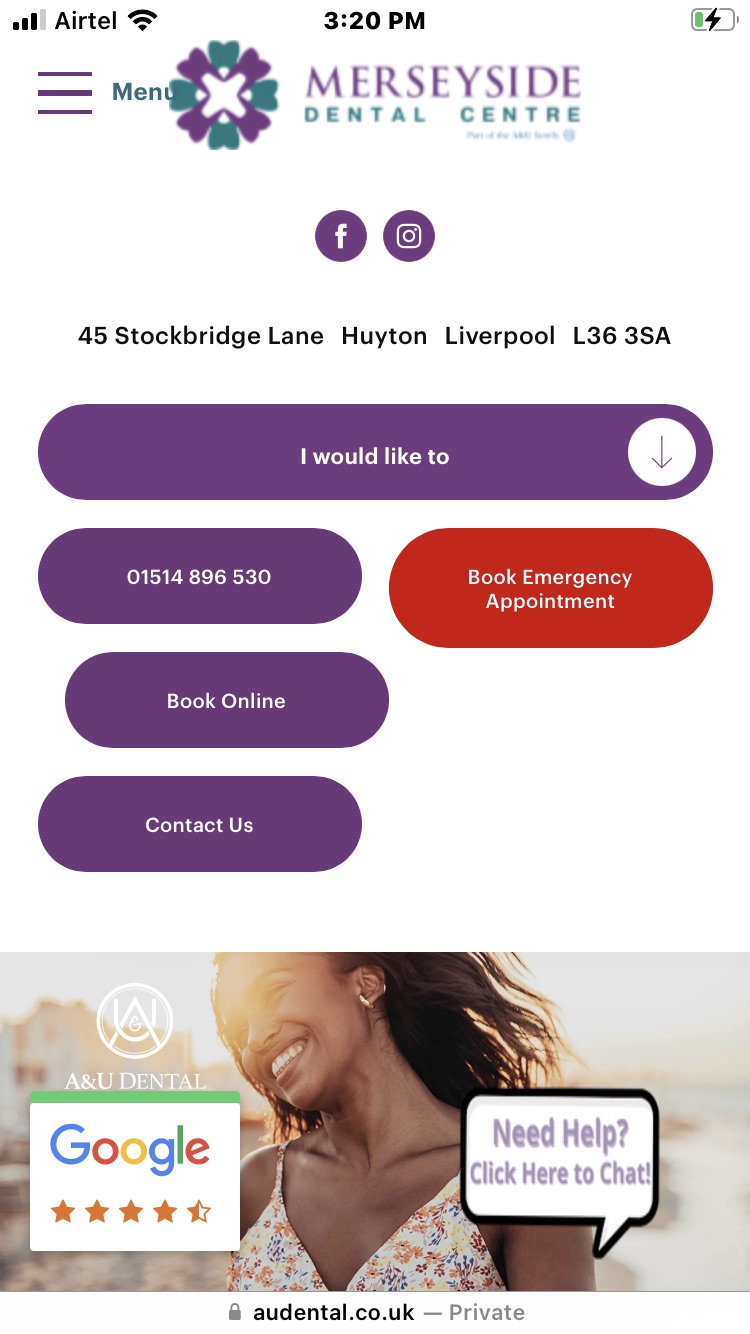The width and height of the screenshot is (750, 1334).
Task: Open the hamburger Menu
Action: pyautogui.click(x=66, y=92)
